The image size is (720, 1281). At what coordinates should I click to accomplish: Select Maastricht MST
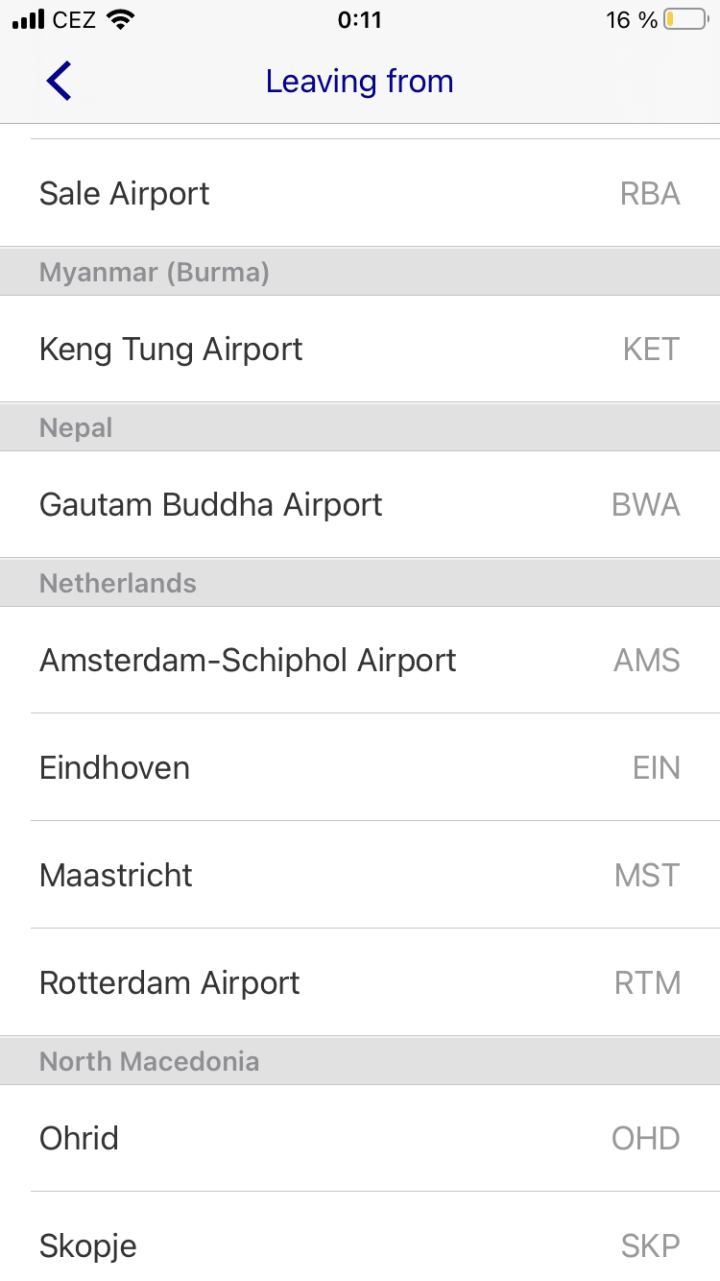360,875
